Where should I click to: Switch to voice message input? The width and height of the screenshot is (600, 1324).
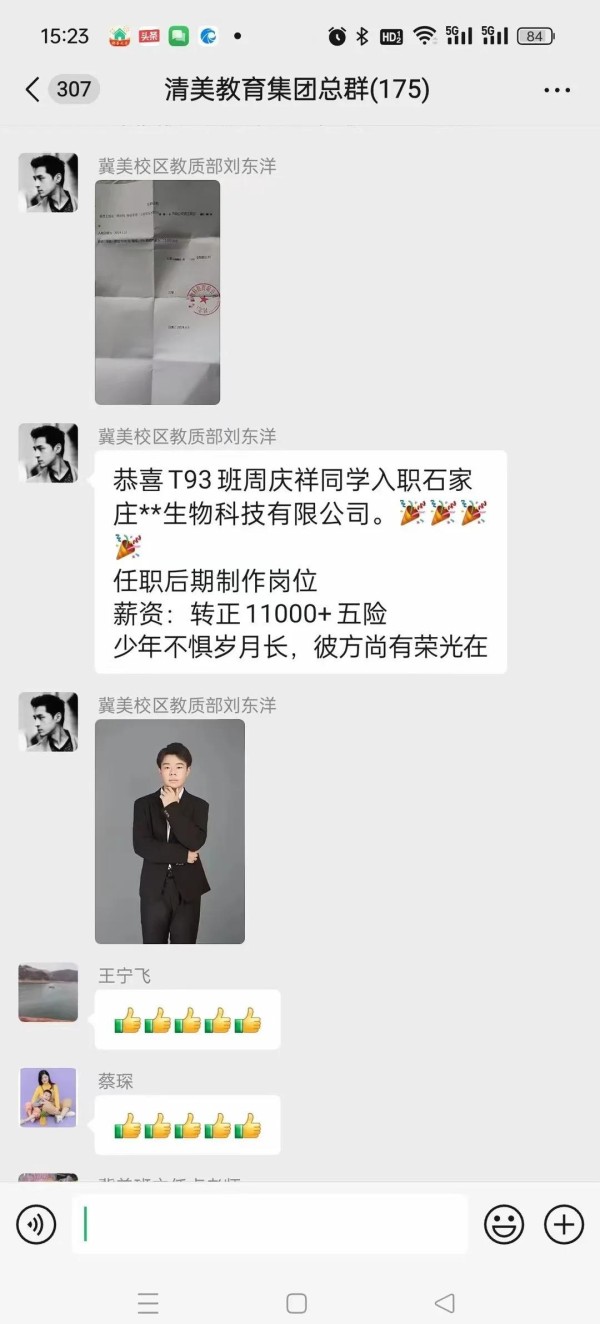[36, 1224]
